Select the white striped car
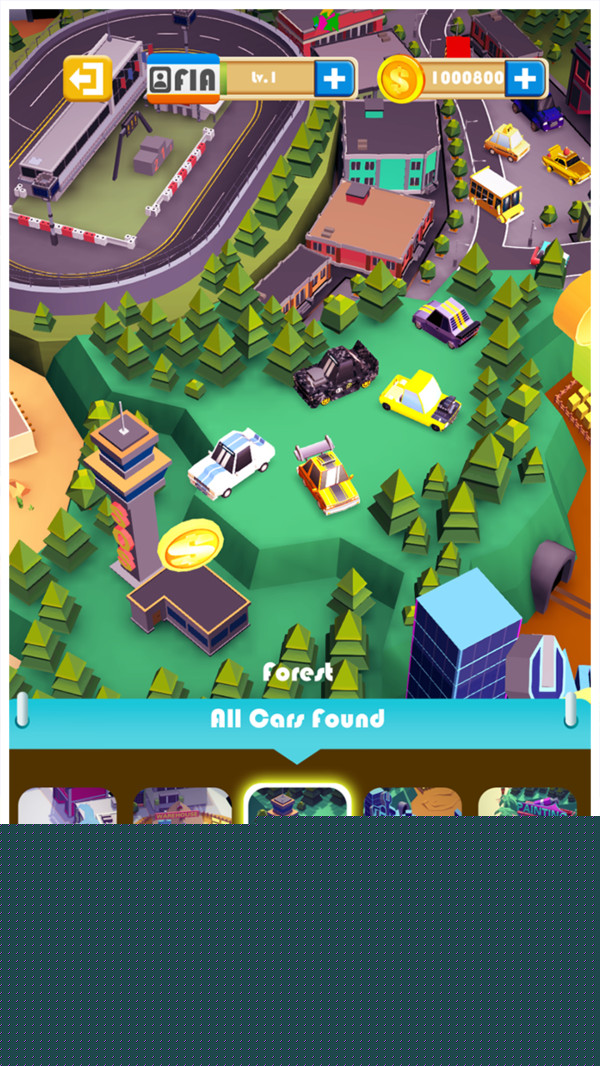This screenshot has height=1066, width=600. [x=232, y=463]
